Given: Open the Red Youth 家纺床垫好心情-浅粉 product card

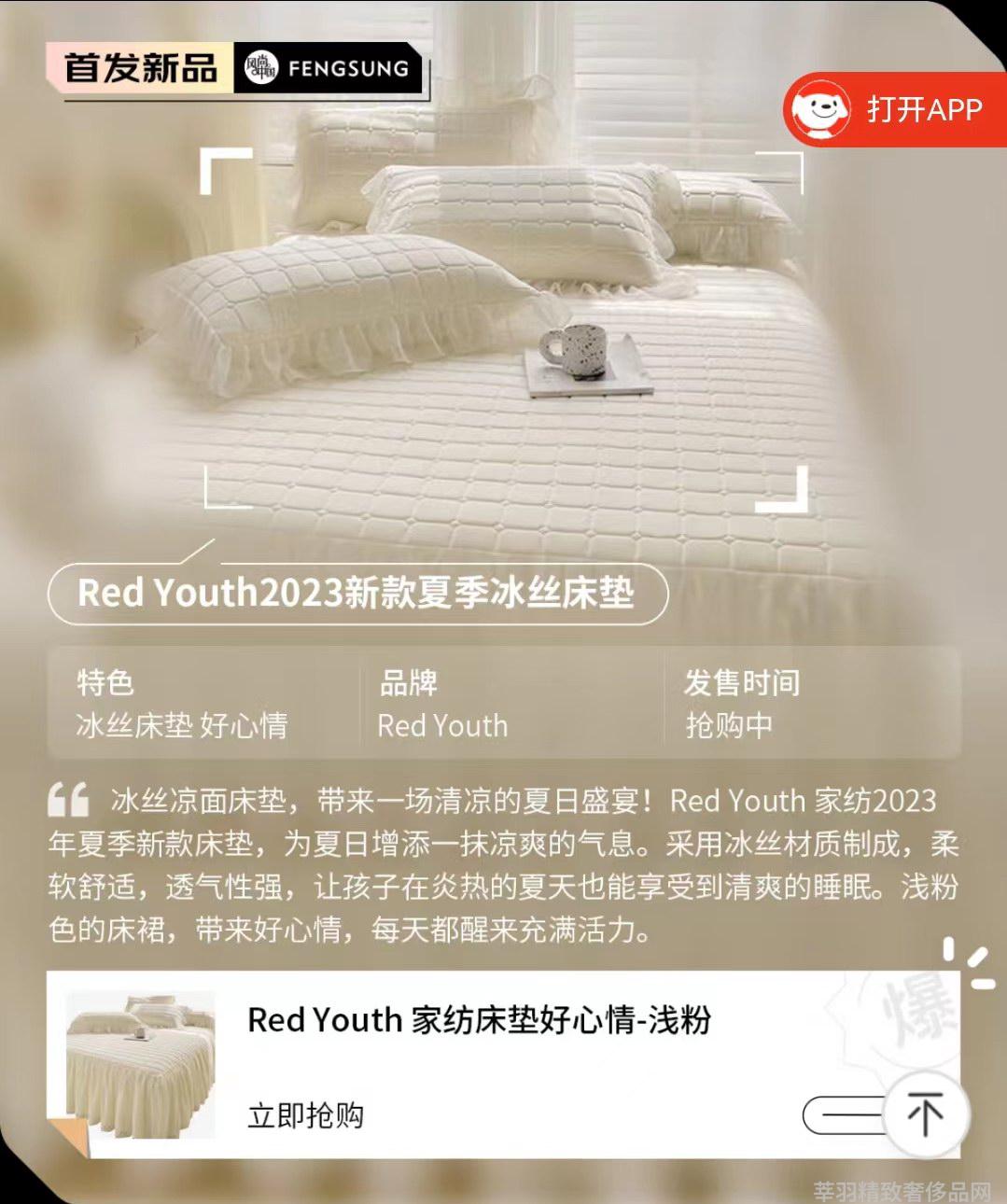Looking at the screenshot, I should coord(478,1020).
